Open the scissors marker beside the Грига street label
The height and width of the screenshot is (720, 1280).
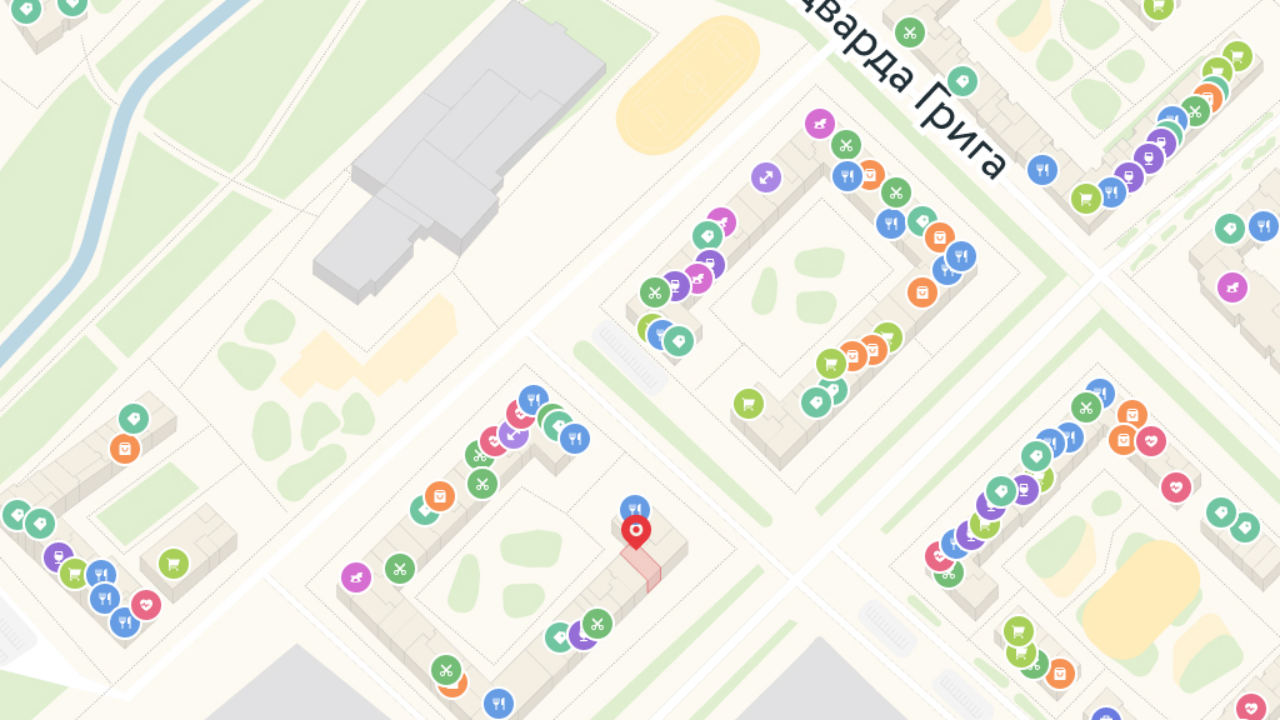(x=909, y=33)
